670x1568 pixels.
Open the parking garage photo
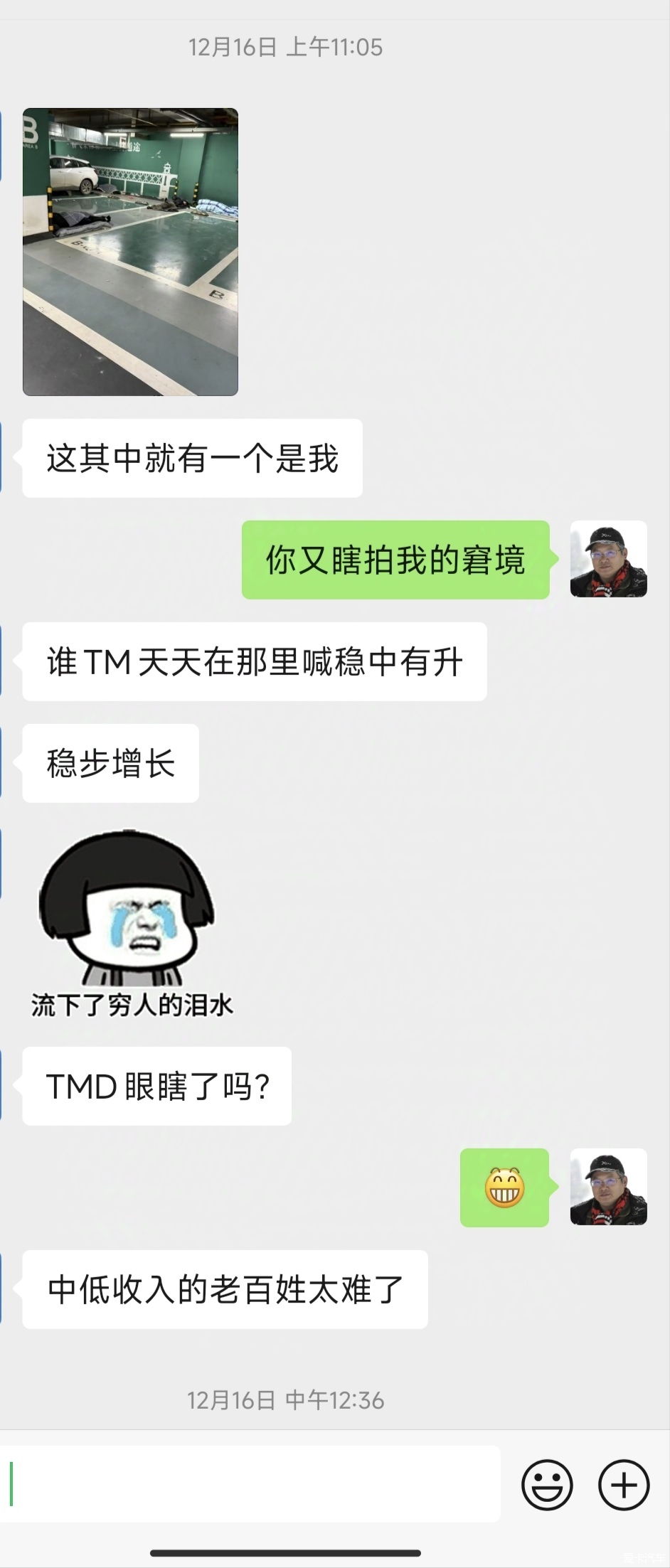[x=130, y=252]
